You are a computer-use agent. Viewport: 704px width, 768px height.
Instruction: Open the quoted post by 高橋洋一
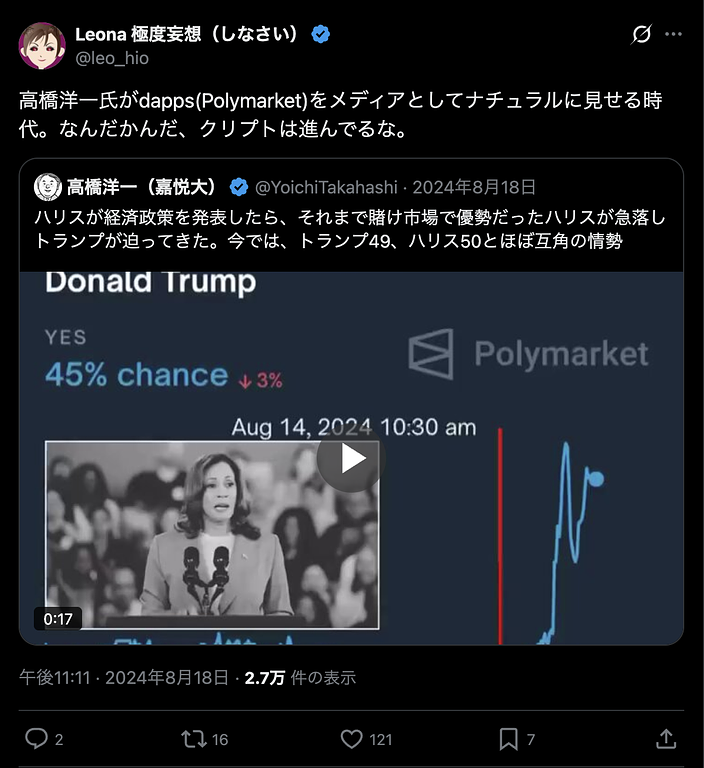point(350,214)
